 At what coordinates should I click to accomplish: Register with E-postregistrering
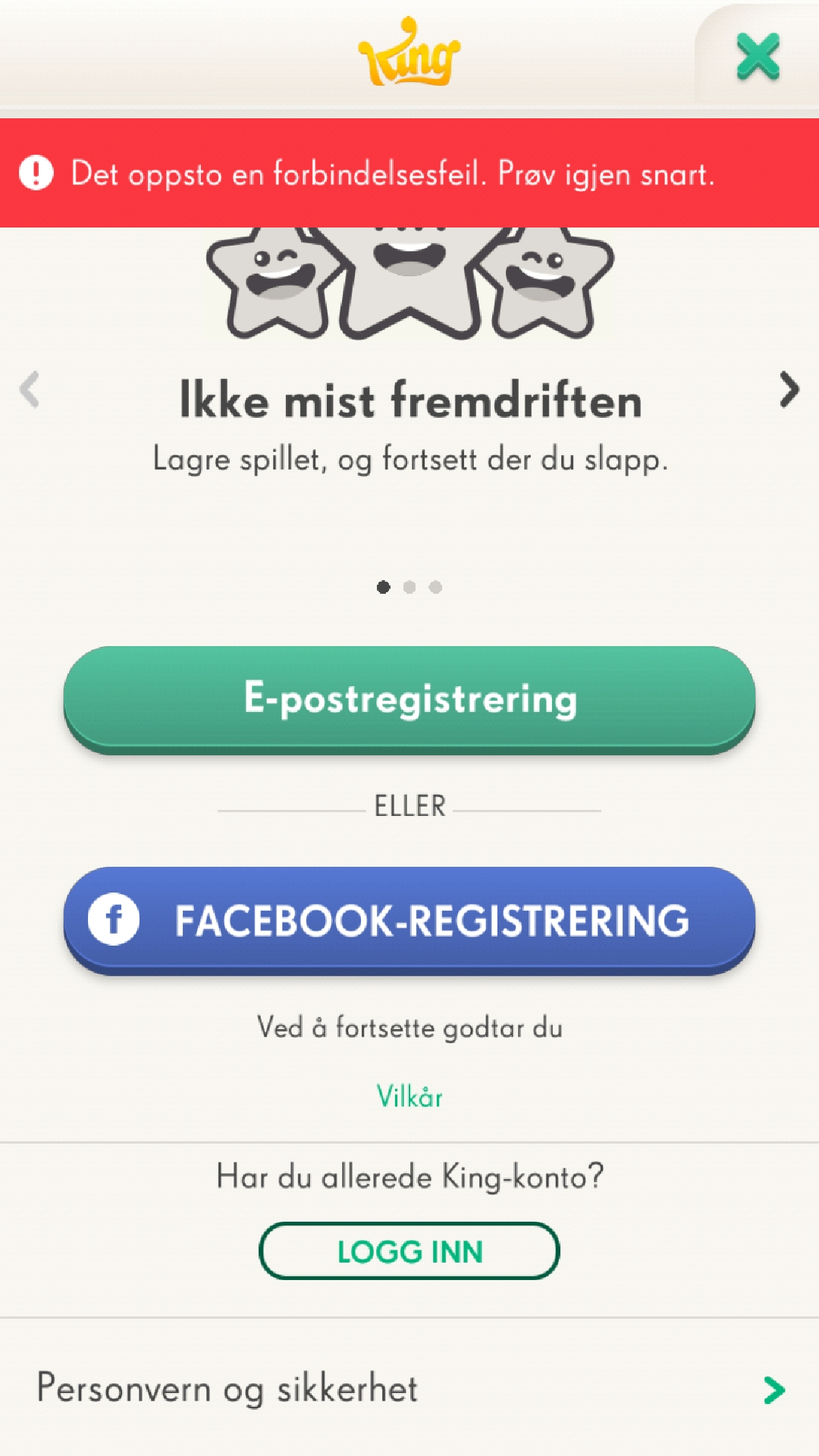pos(409,698)
